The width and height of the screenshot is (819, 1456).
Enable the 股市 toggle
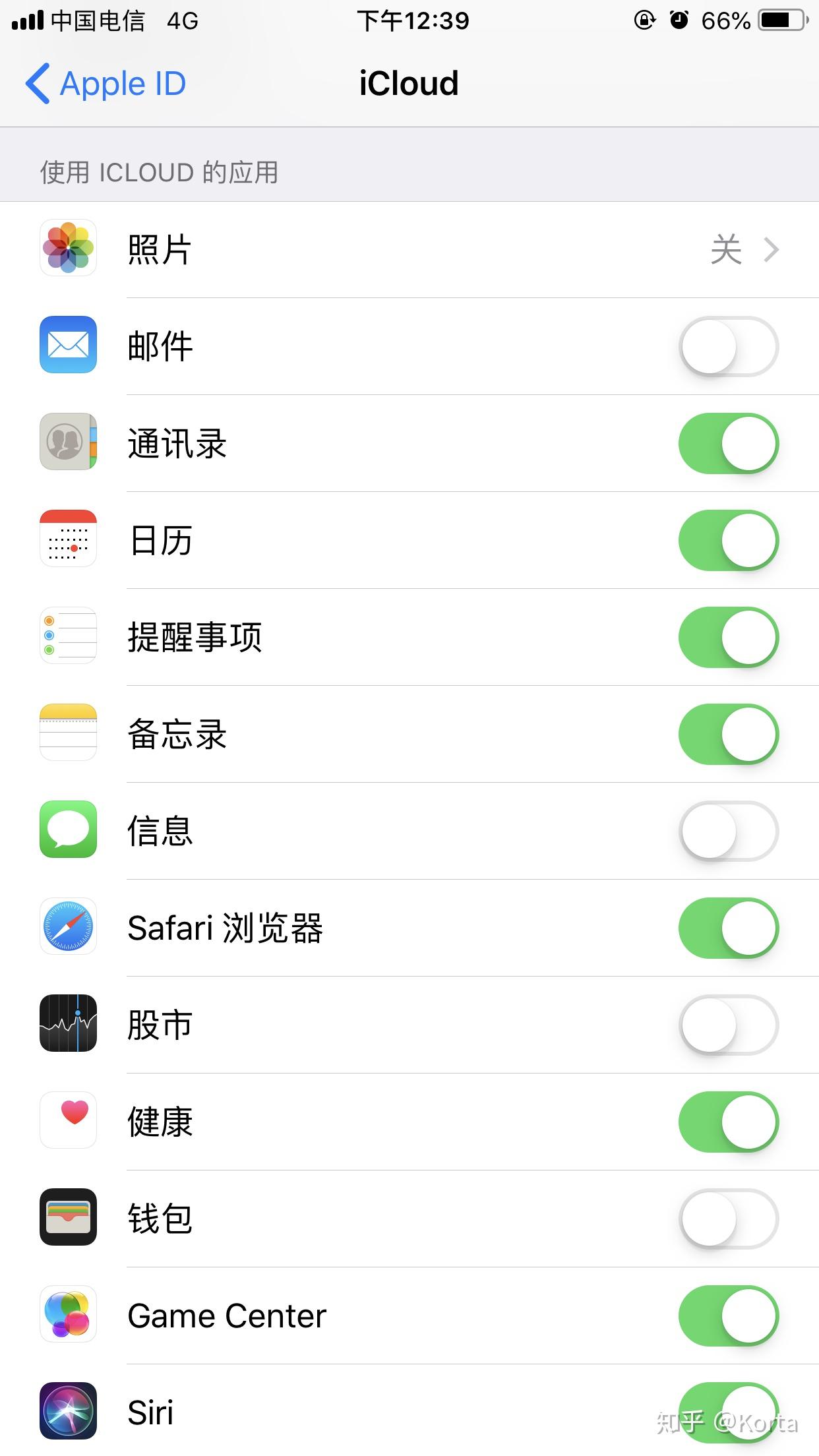(729, 1025)
